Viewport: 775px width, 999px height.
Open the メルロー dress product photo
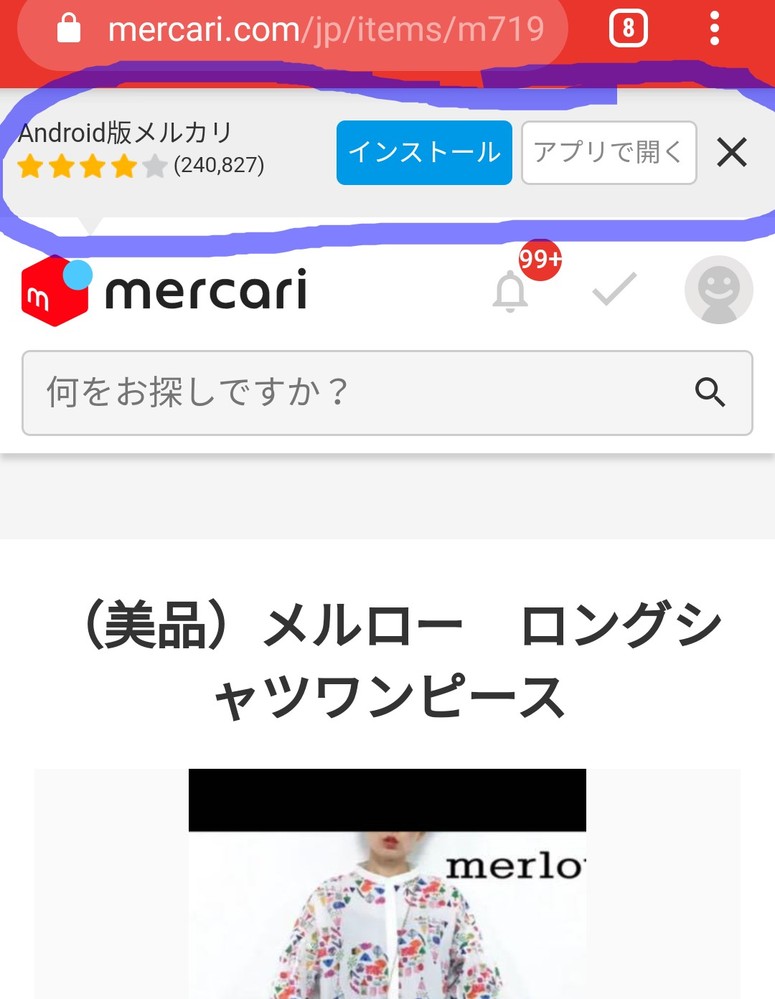point(387,900)
